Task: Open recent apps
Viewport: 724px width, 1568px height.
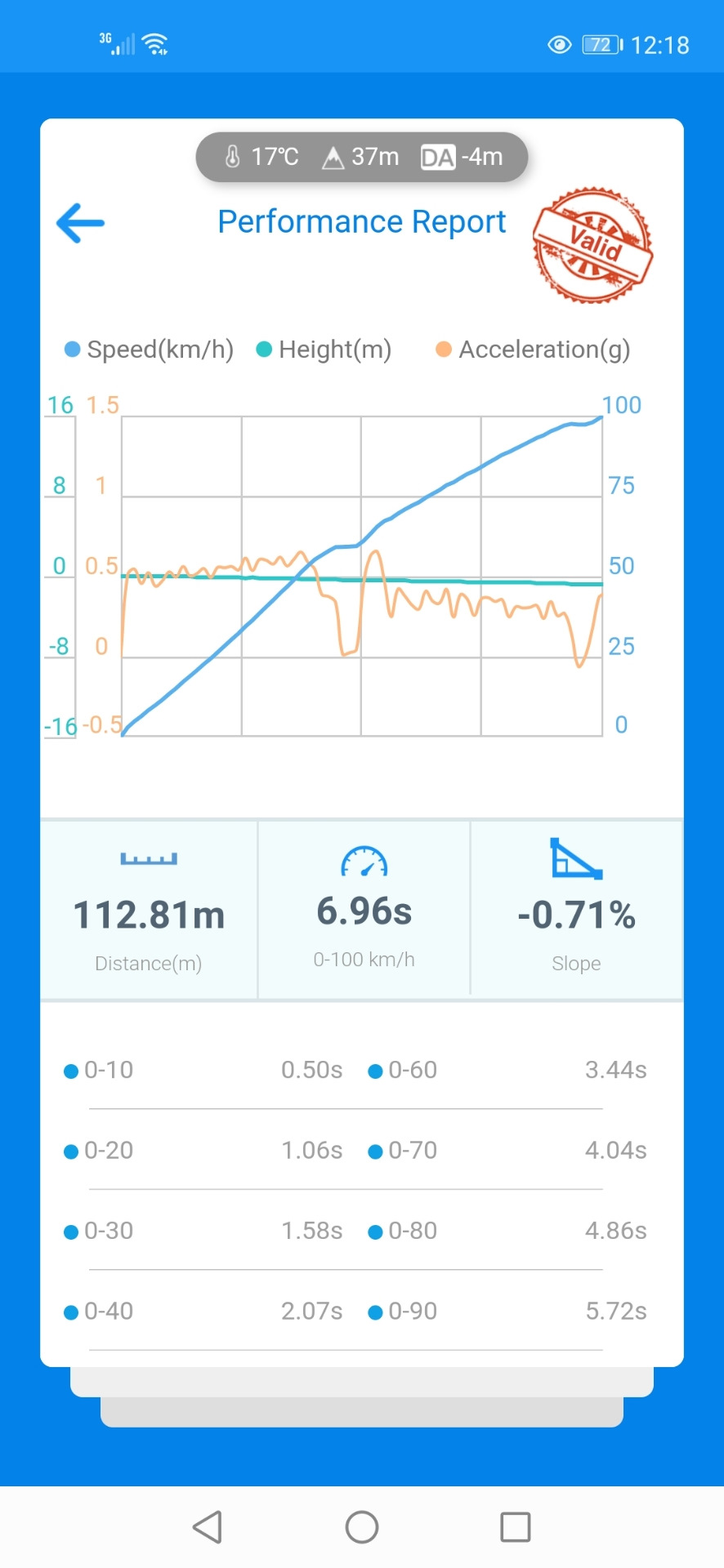Action: (516, 1526)
